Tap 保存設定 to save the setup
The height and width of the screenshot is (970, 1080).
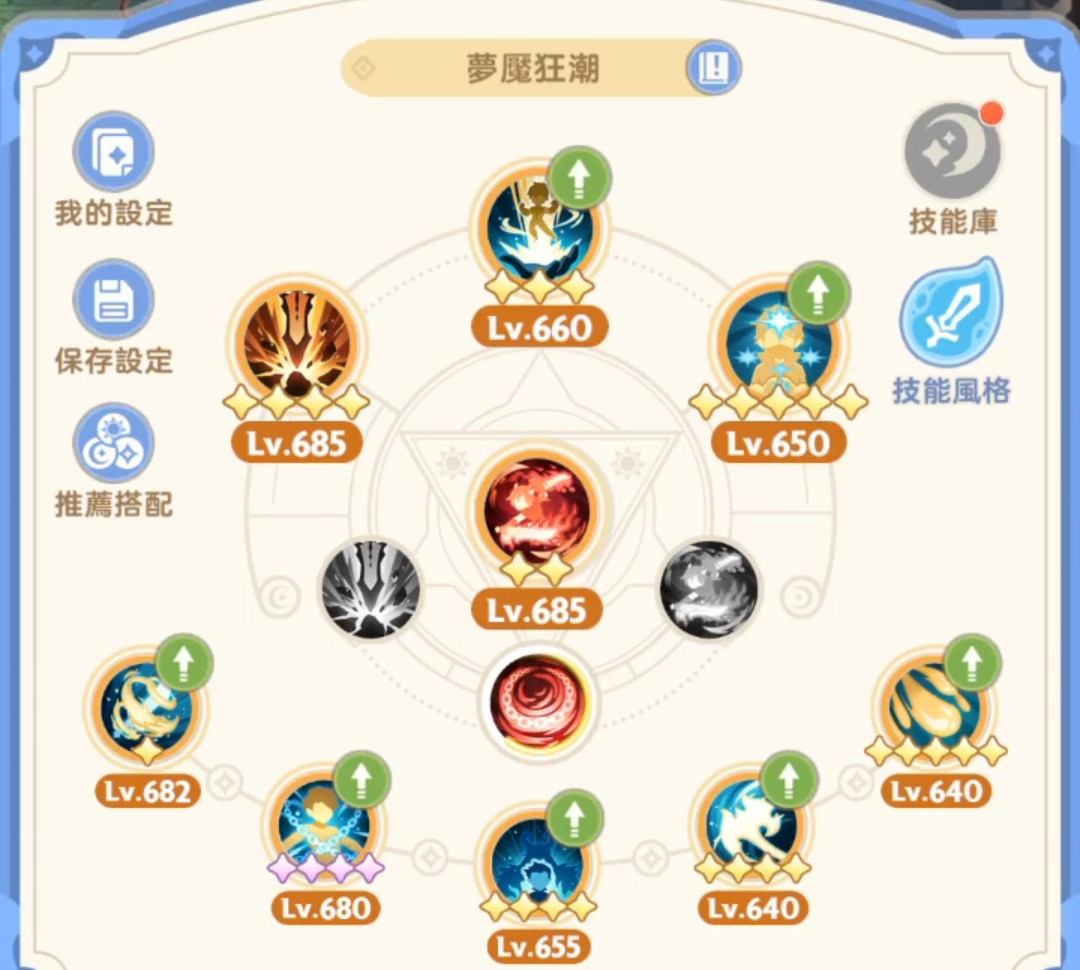click(x=113, y=300)
